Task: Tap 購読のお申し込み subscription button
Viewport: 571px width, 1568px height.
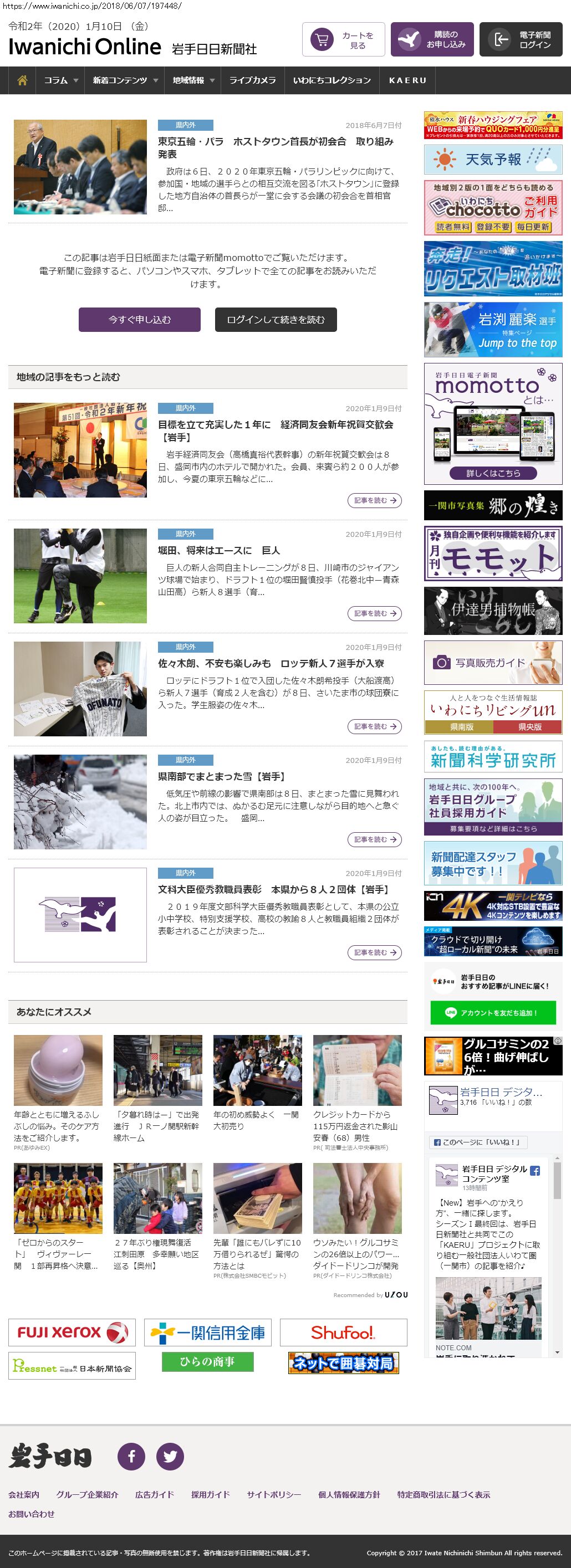Action: tap(432, 40)
